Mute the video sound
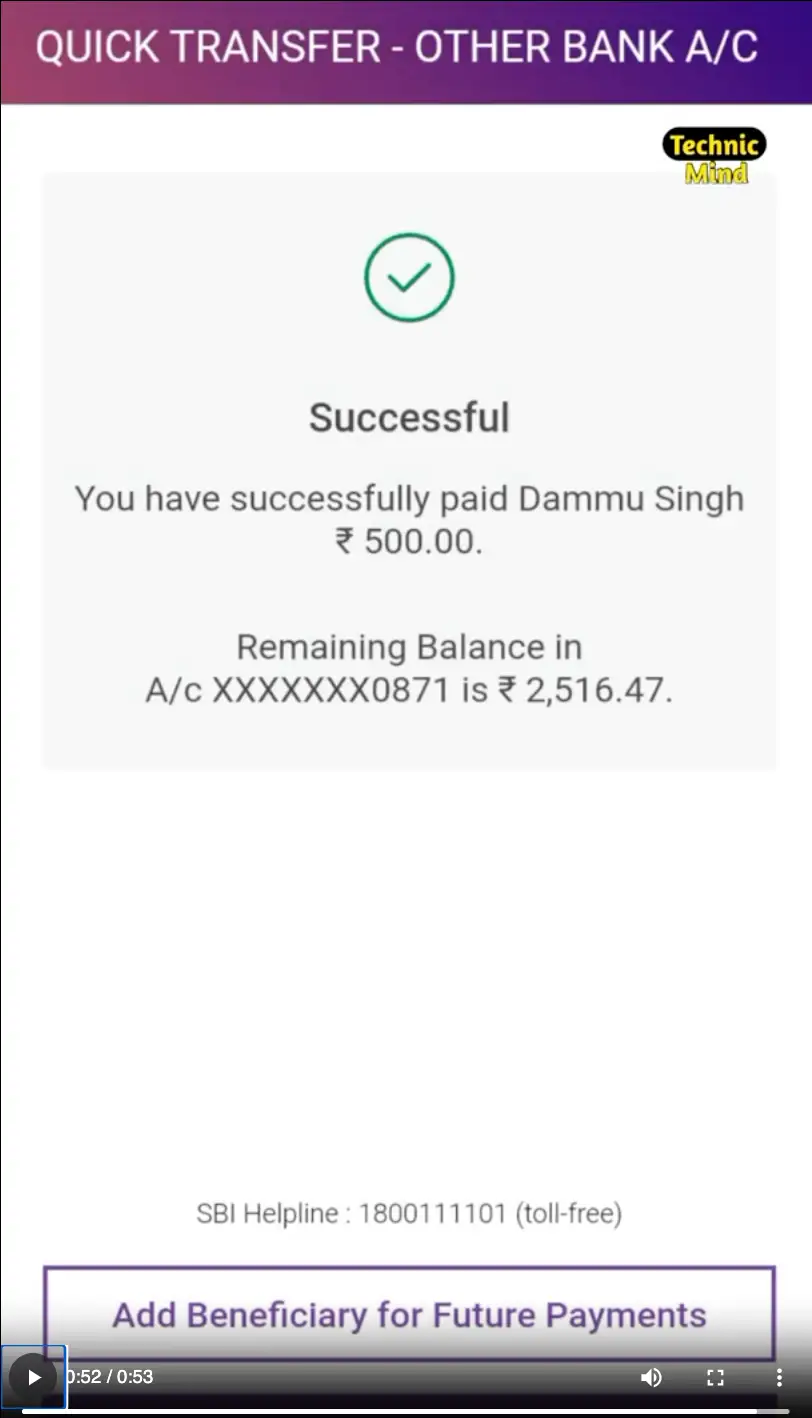The height and width of the screenshot is (1418, 812). click(651, 1377)
